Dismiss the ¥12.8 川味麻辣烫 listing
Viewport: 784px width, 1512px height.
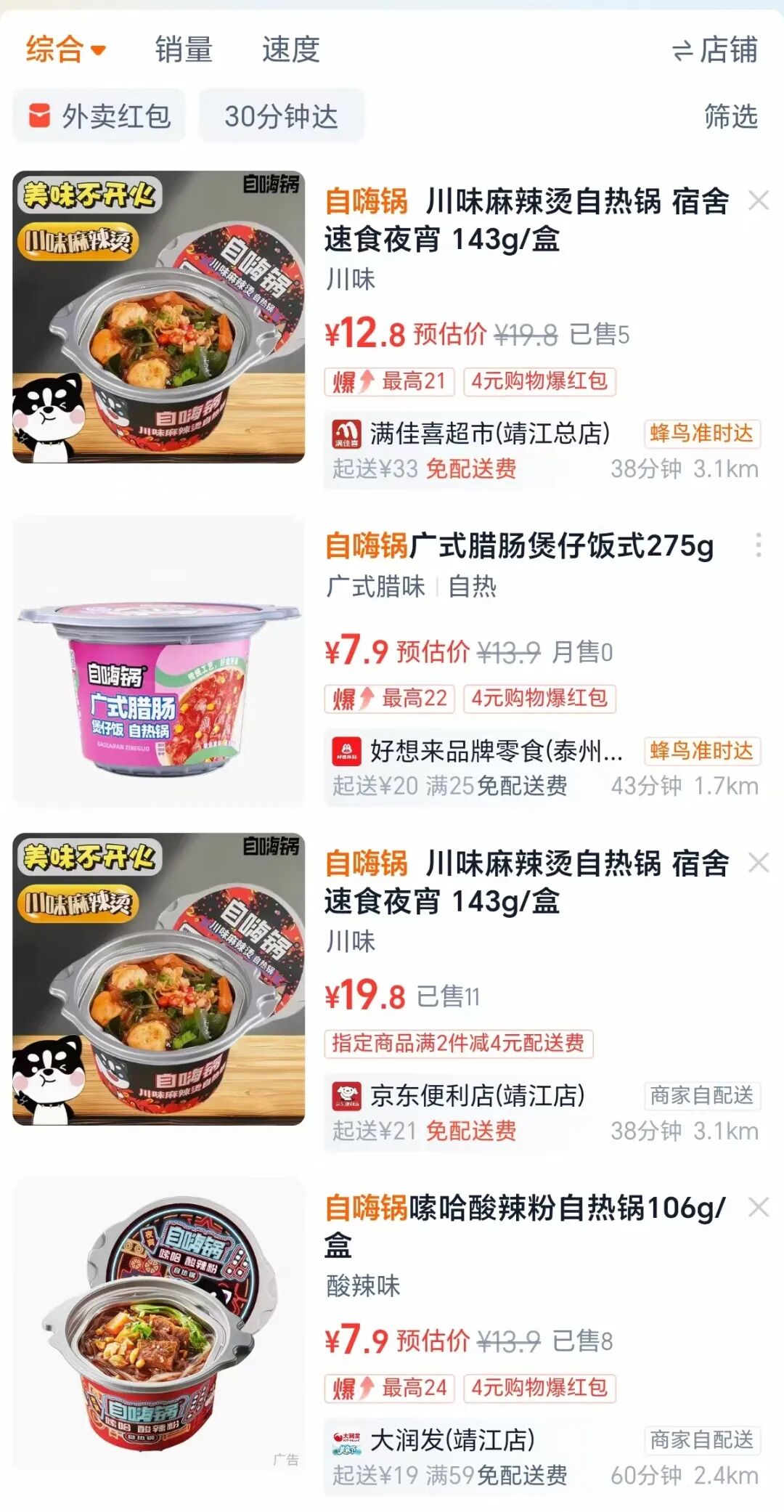pyautogui.click(x=759, y=200)
